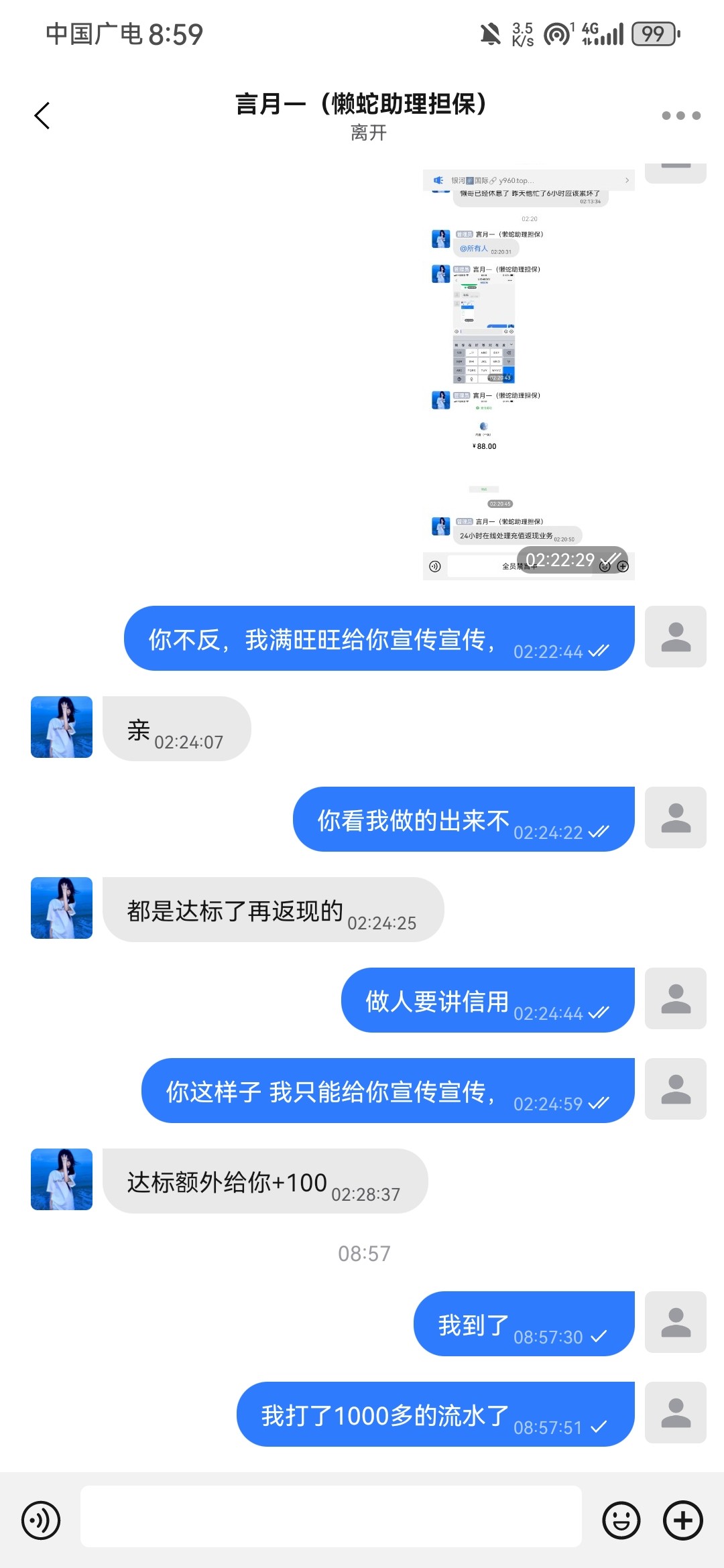Image resolution: width=724 pixels, height=1568 pixels.
Task: Open the three-dot chat options menu
Action: (x=680, y=115)
